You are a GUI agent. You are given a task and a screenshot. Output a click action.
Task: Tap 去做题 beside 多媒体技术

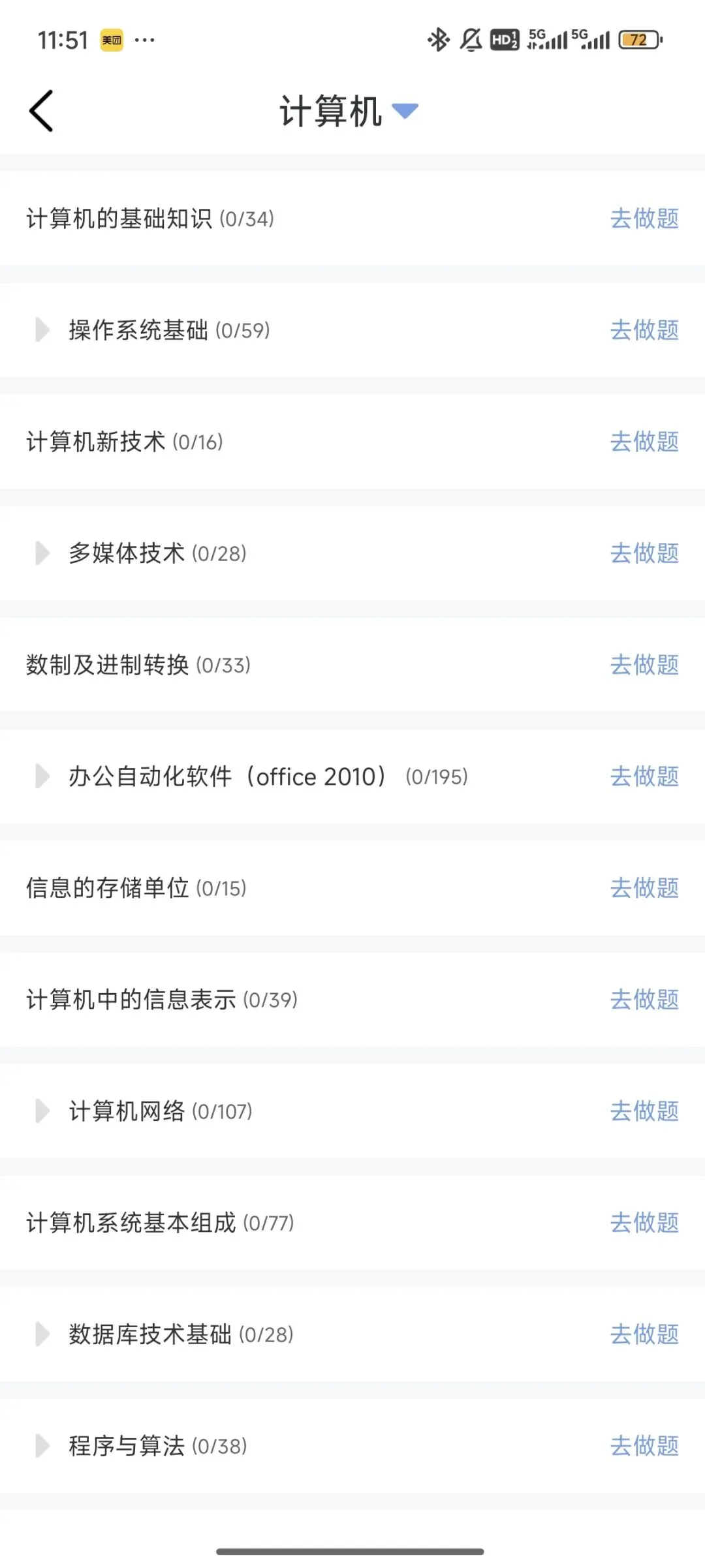644,553
